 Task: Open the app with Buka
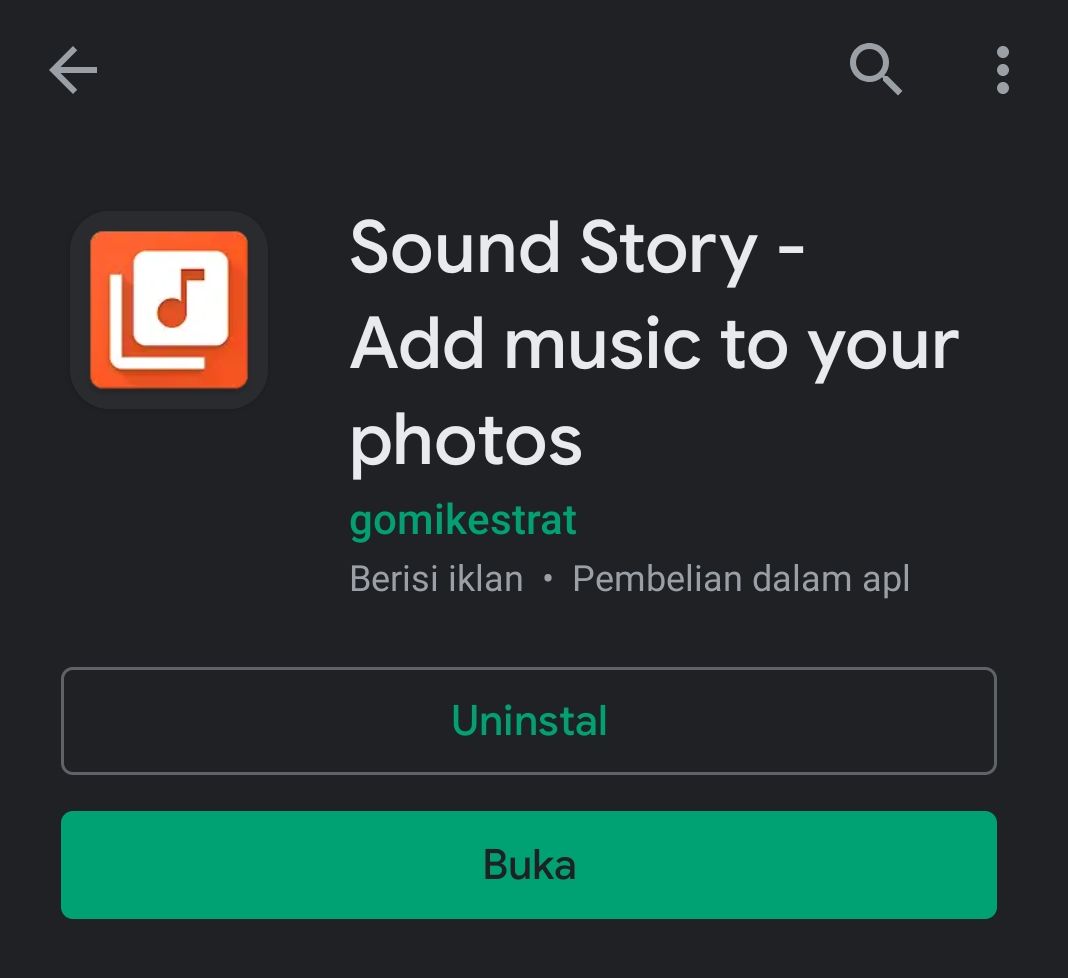click(529, 865)
